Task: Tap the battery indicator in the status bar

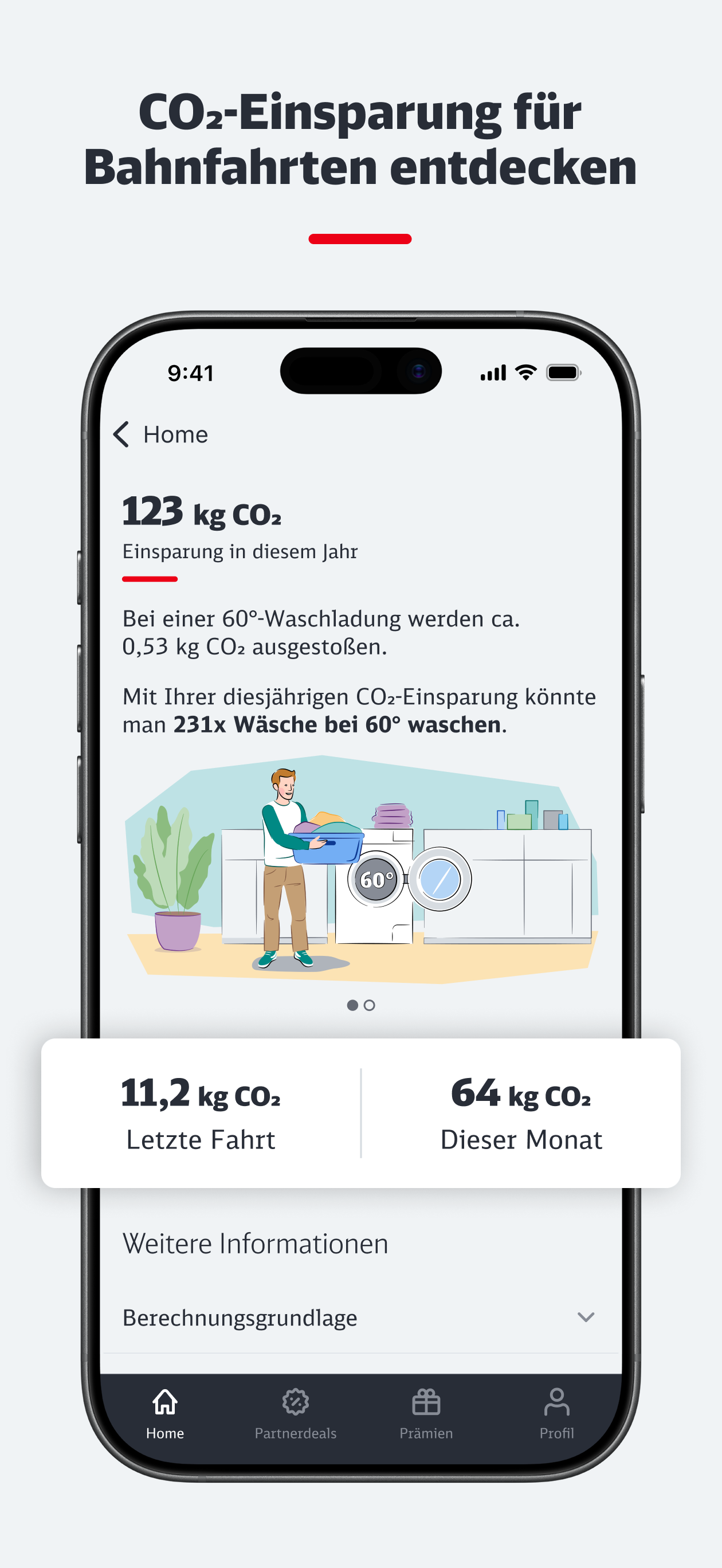Action: 563,373
